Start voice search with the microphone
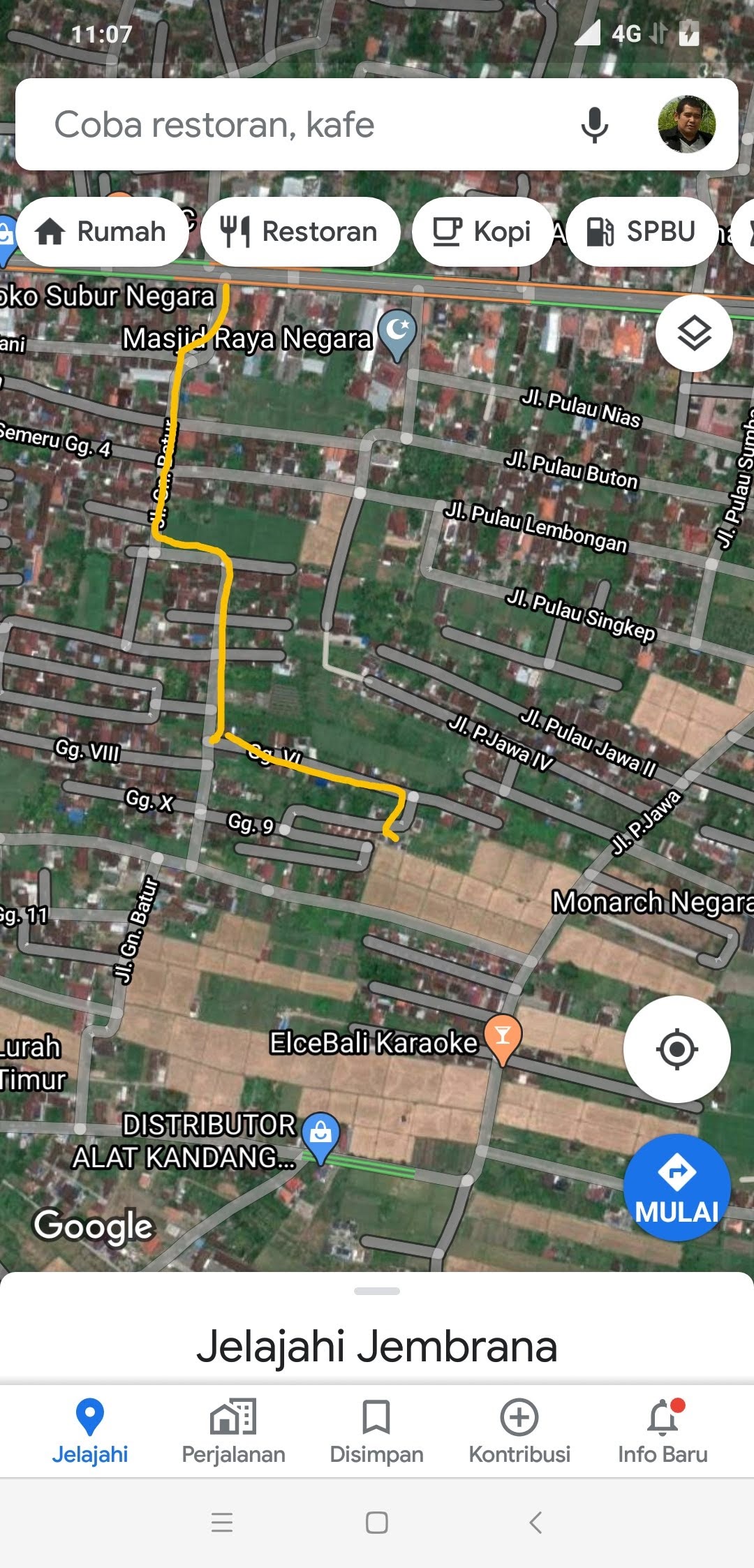Viewport: 754px width, 1568px height. (x=594, y=126)
